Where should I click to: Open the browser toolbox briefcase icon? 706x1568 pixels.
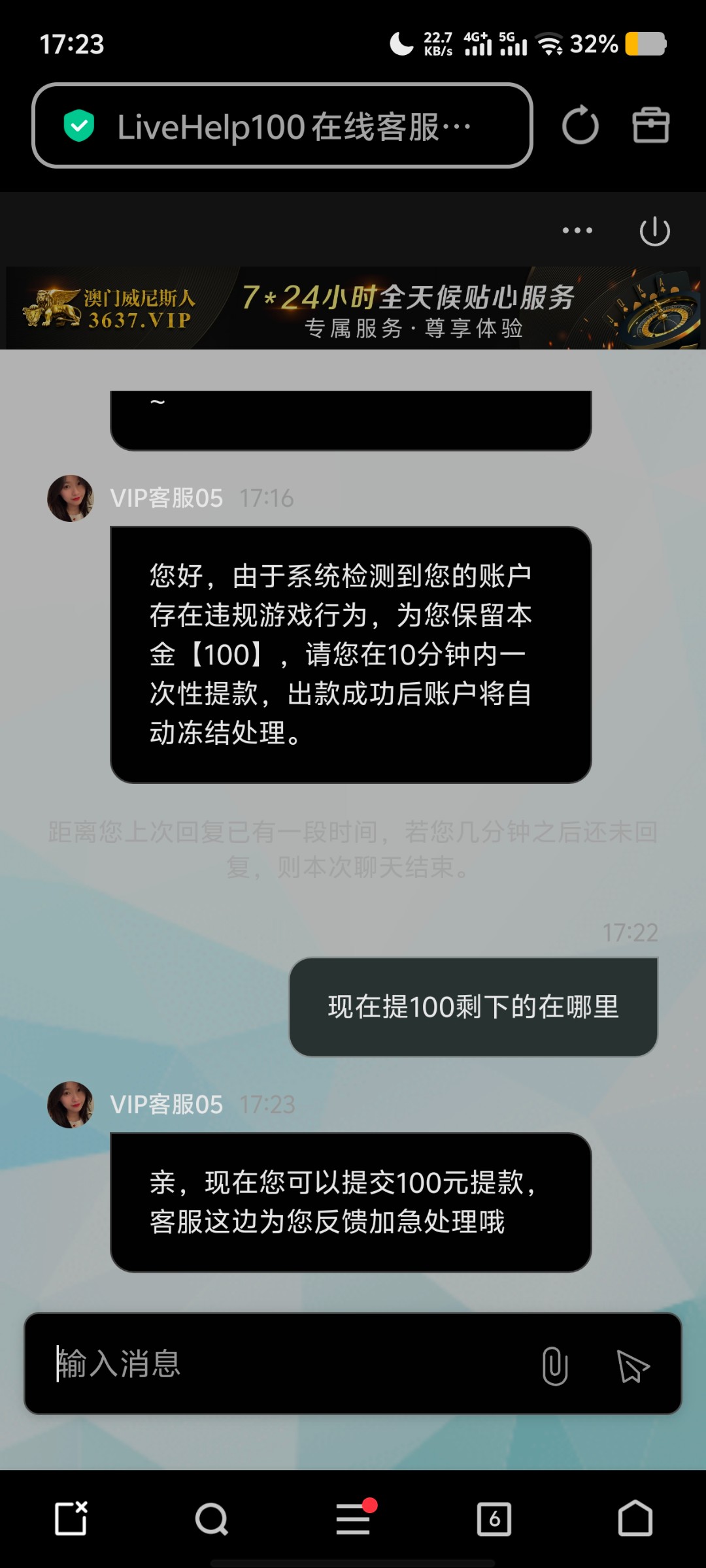coord(650,125)
